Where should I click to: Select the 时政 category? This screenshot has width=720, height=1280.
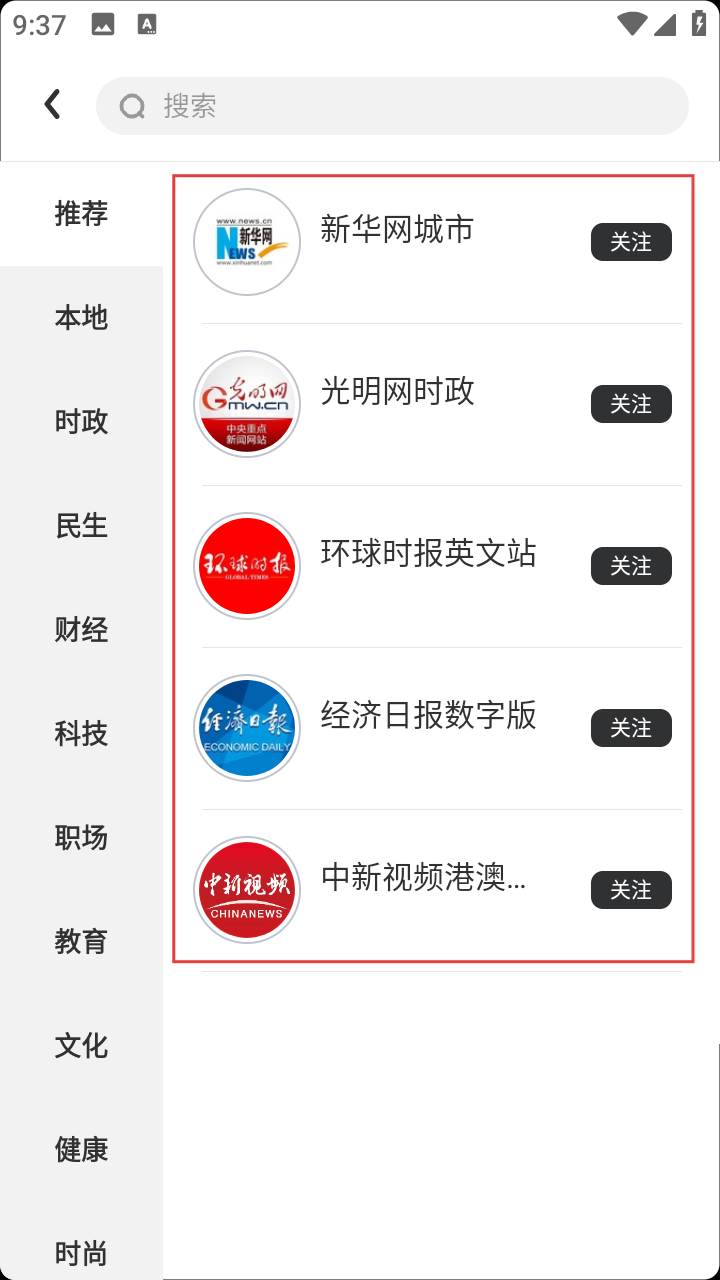click(81, 422)
